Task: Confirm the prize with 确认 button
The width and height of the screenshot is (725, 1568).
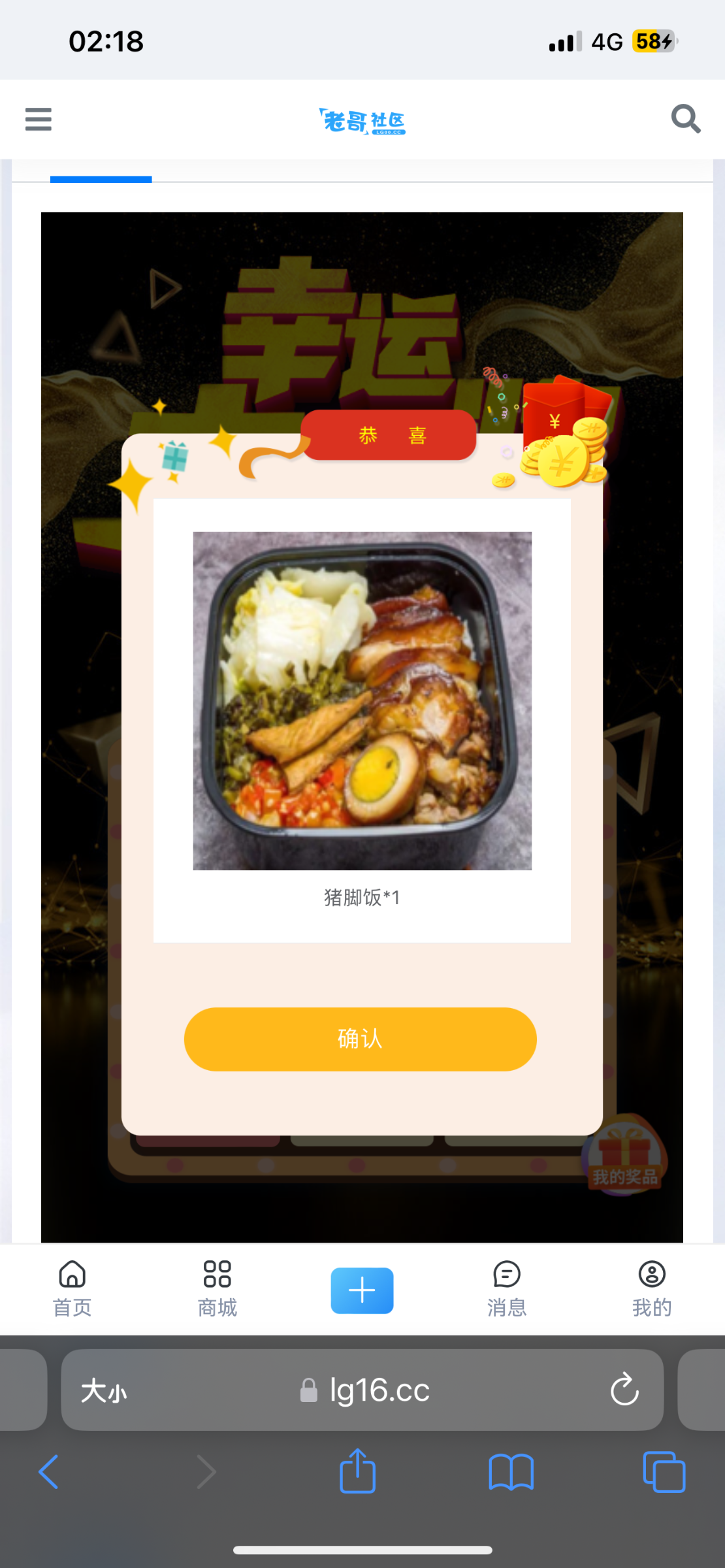Action: point(360,1039)
